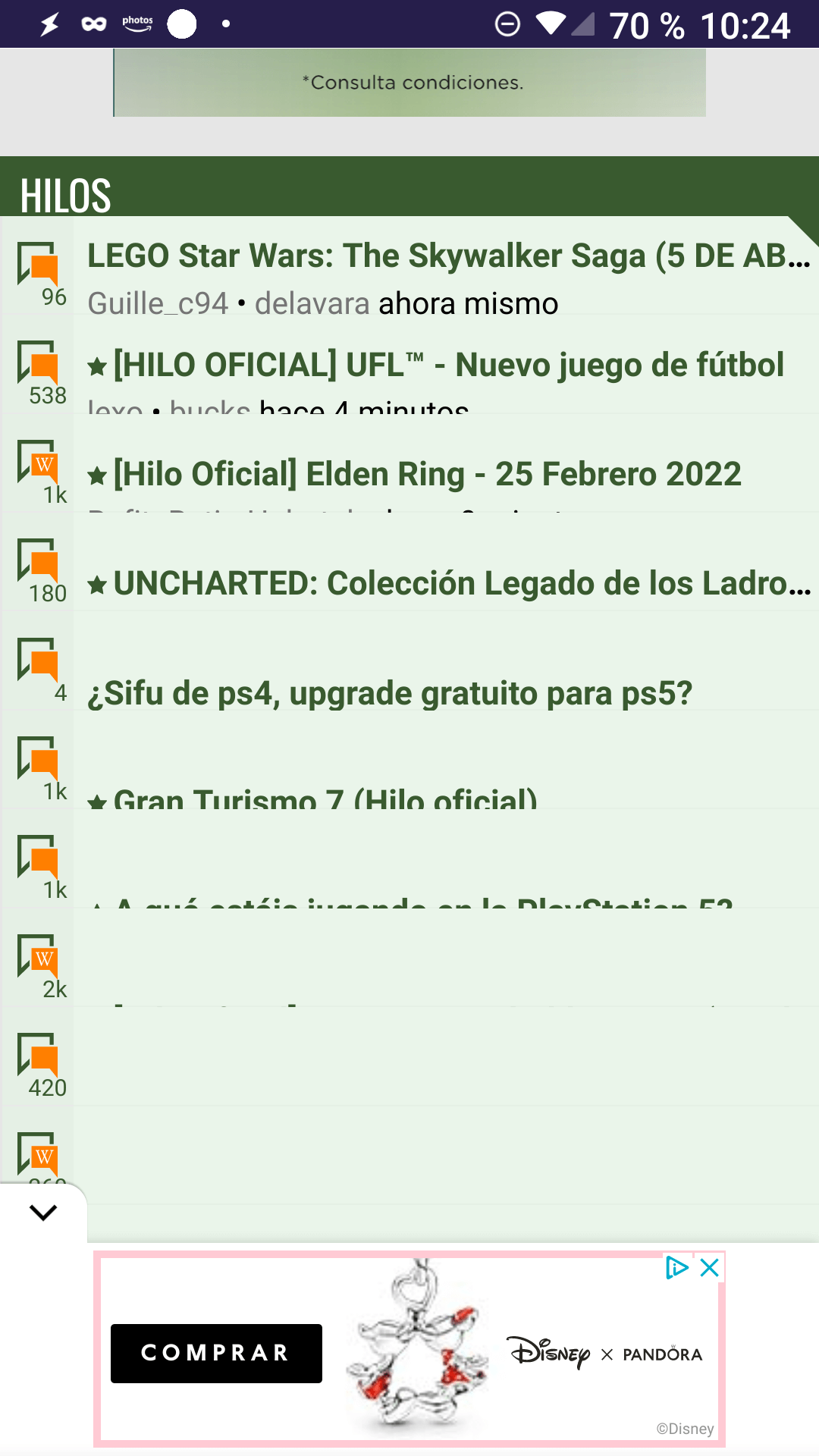Open the Consulta condiciones banner ad
The image size is (819, 1456).
click(409, 83)
